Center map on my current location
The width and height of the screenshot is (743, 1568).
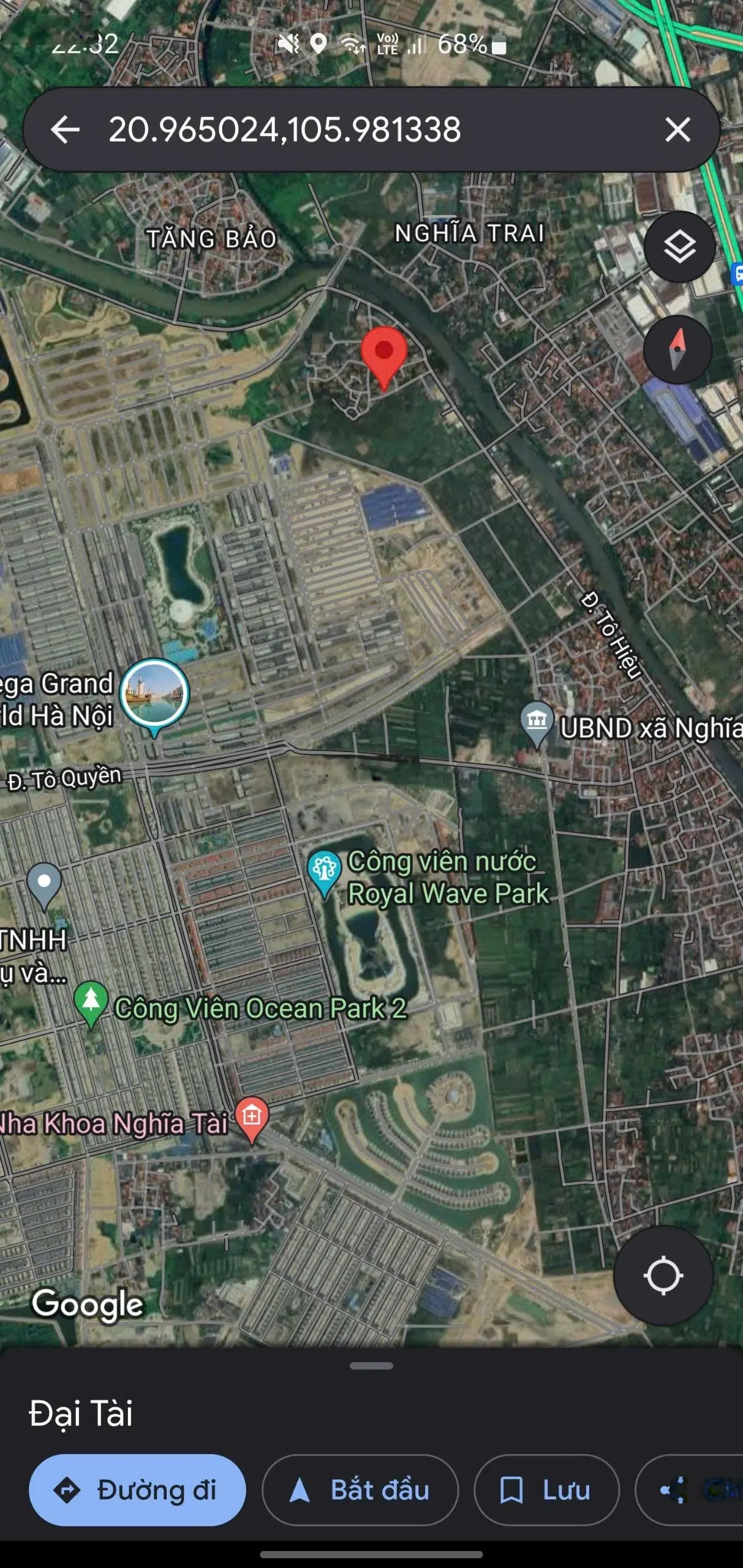pos(663,1276)
